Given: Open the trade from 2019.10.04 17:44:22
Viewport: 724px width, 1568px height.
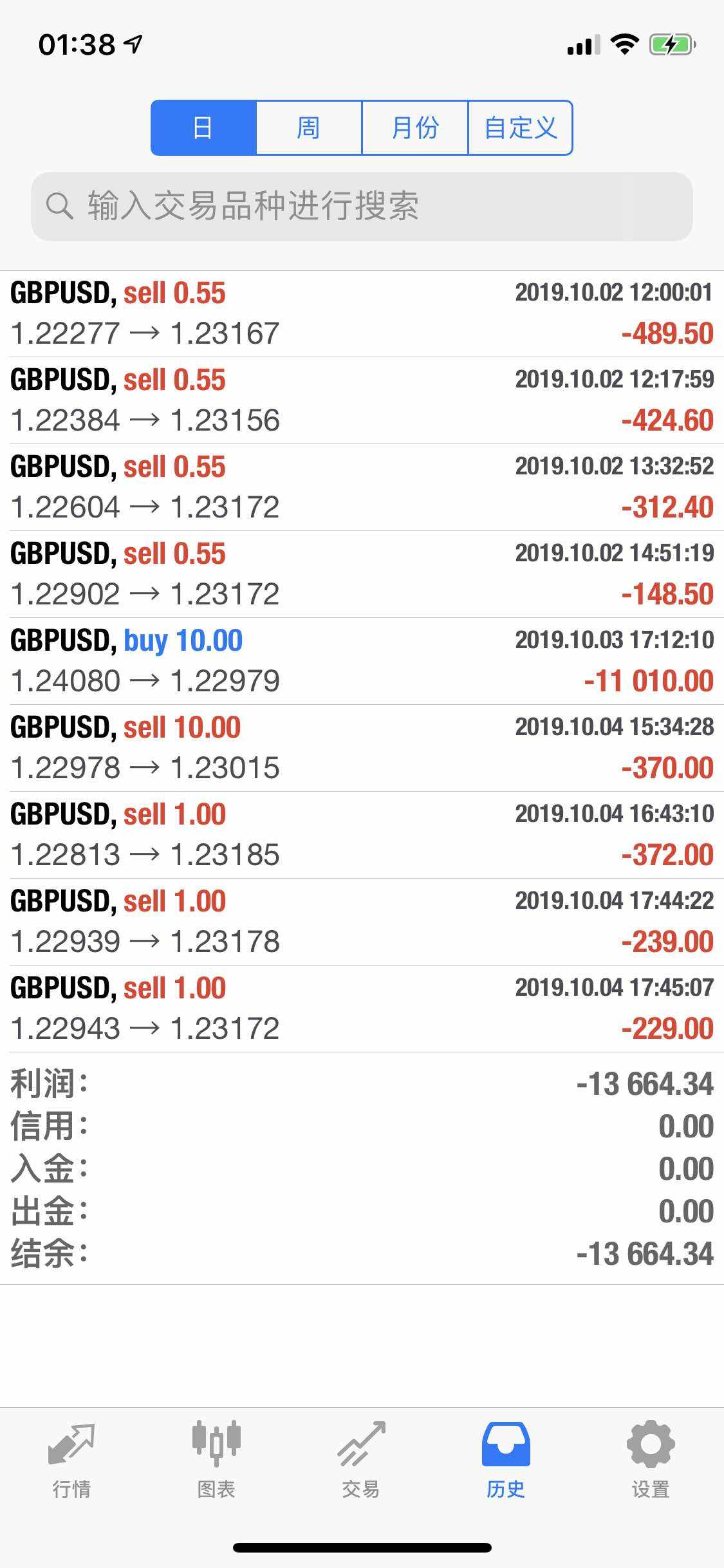Looking at the screenshot, I should click(x=362, y=922).
